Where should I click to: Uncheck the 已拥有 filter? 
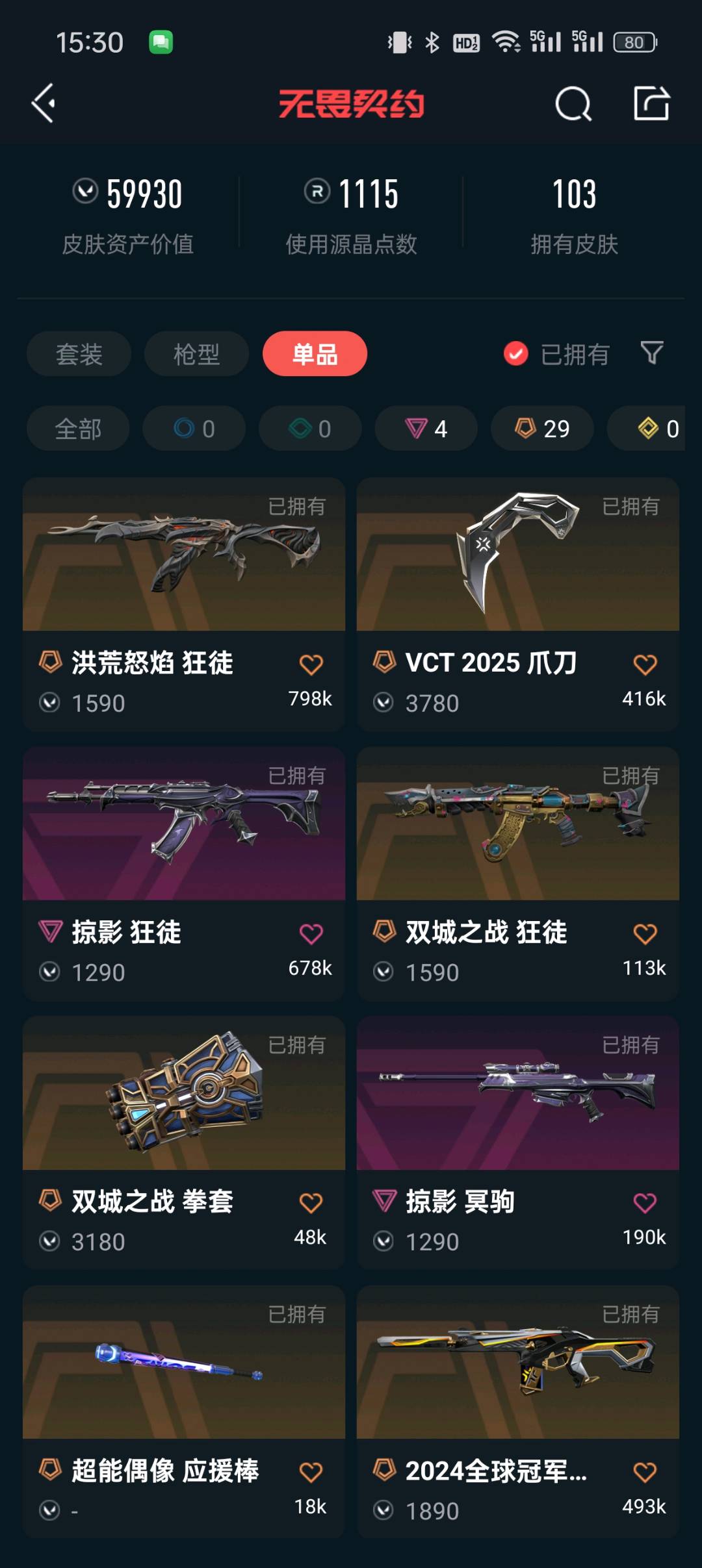[x=516, y=354]
